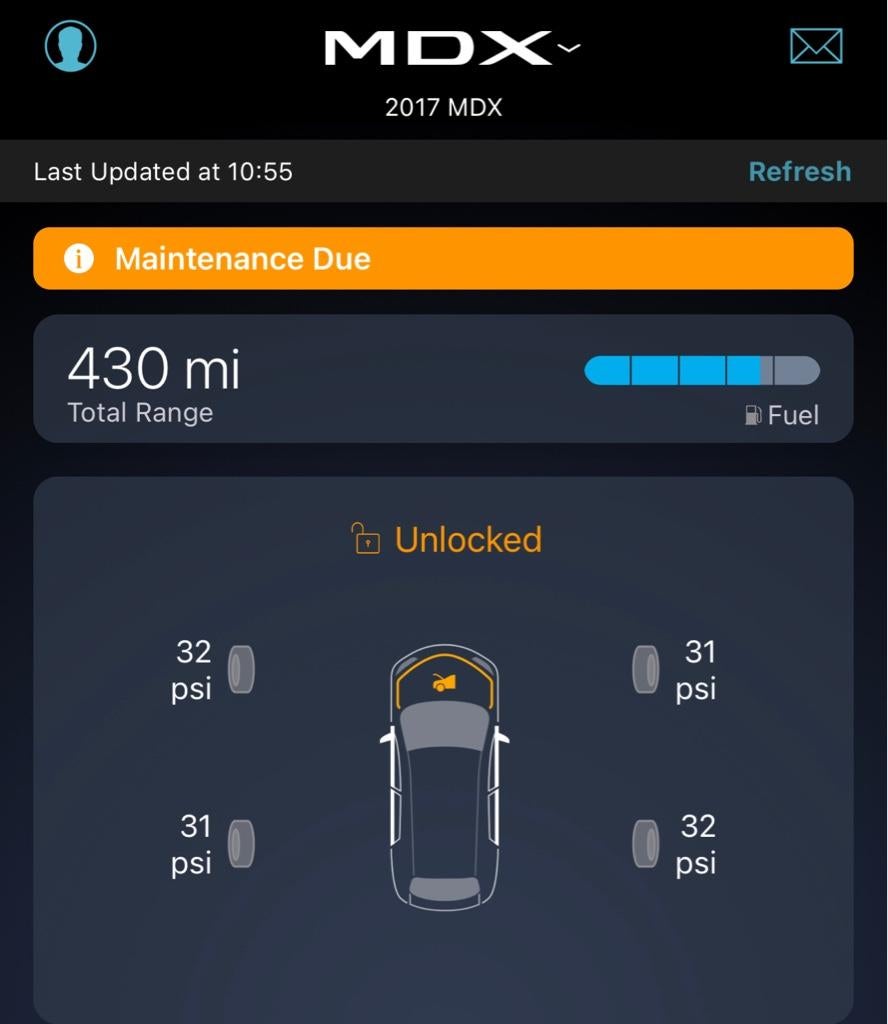This screenshot has width=888, height=1024.
Task: Select the front left tire icon
Action: 240,670
